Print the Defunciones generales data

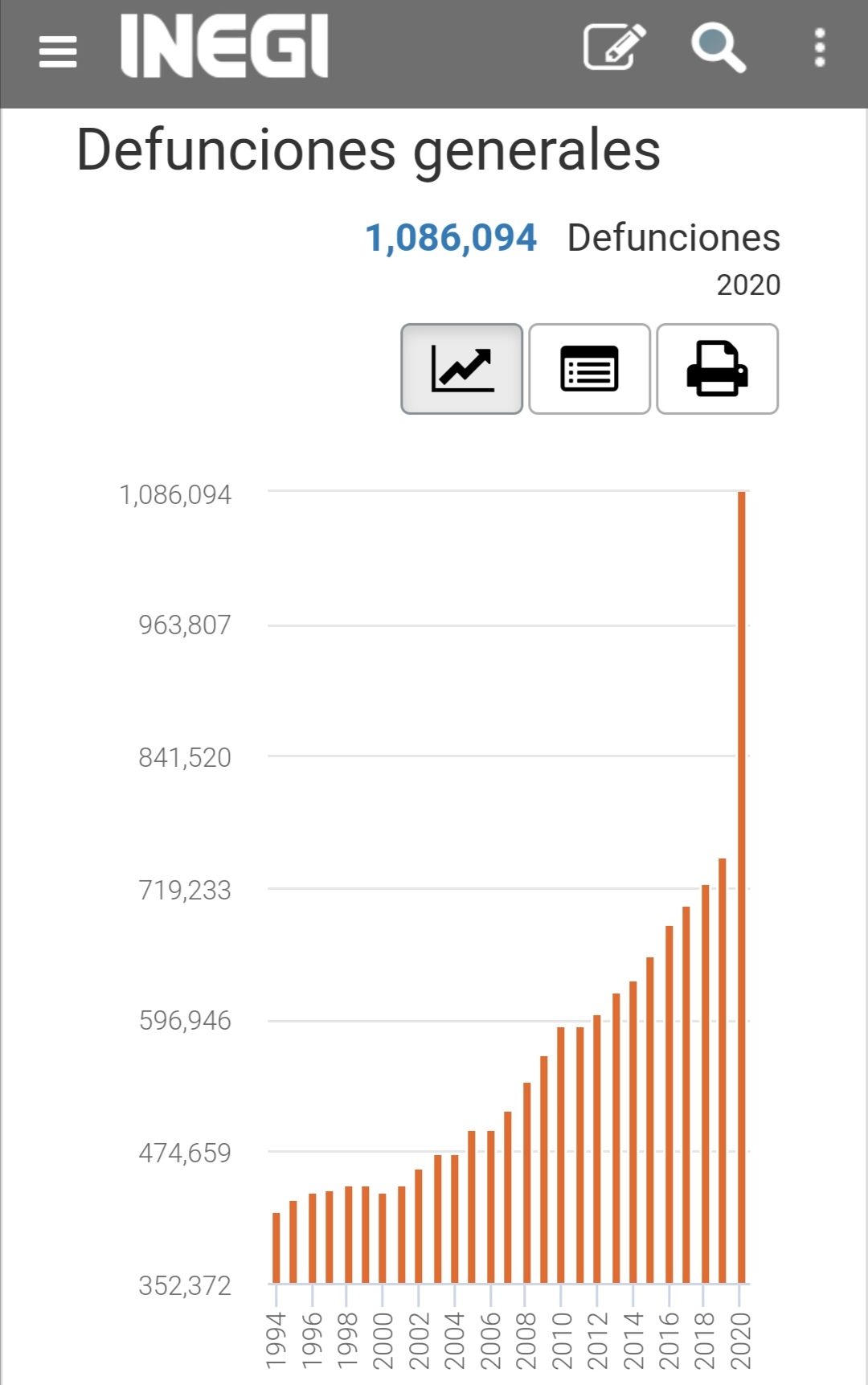[717, 369]
